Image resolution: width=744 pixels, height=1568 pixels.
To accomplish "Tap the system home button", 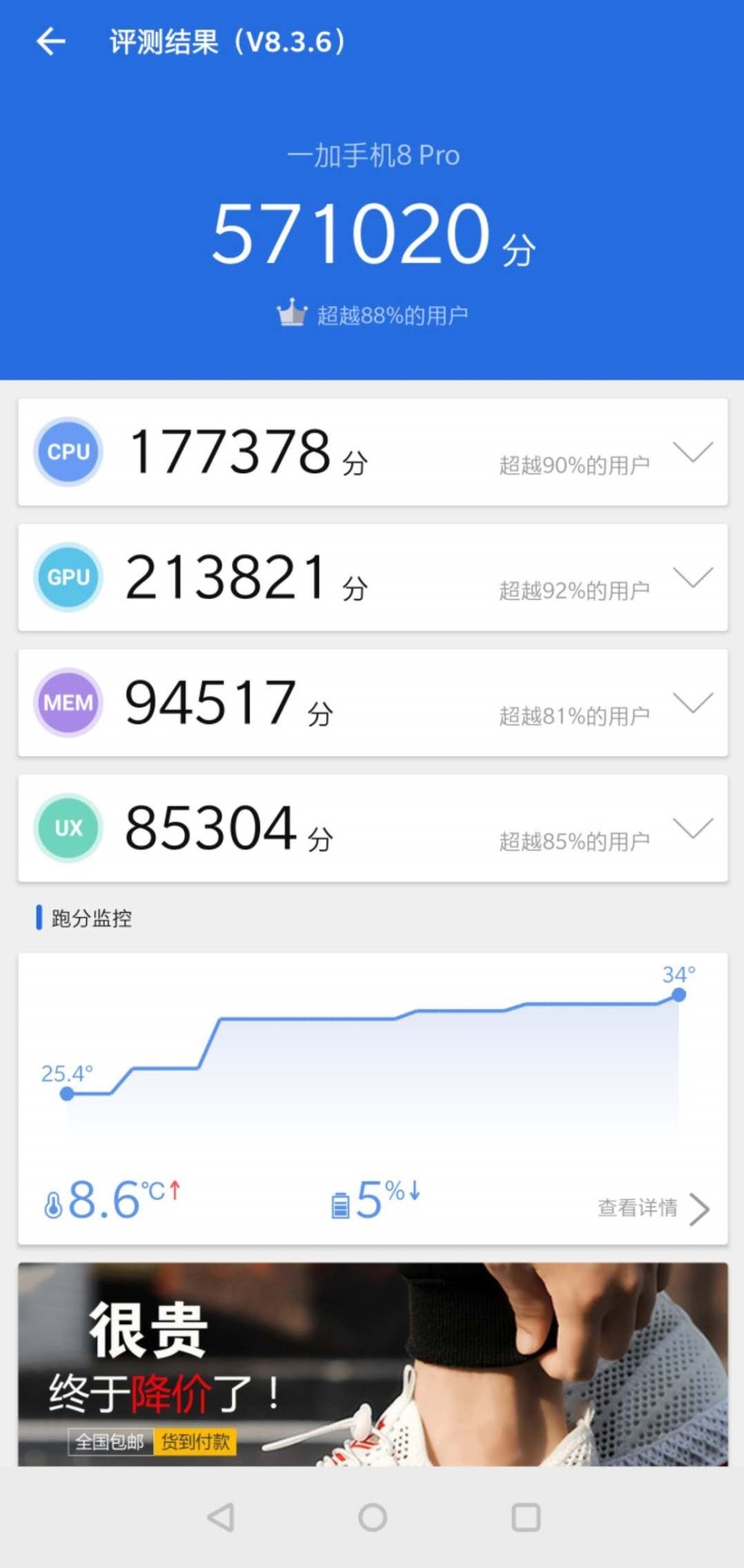I will pyautogui.click(x=373, y=1517).
